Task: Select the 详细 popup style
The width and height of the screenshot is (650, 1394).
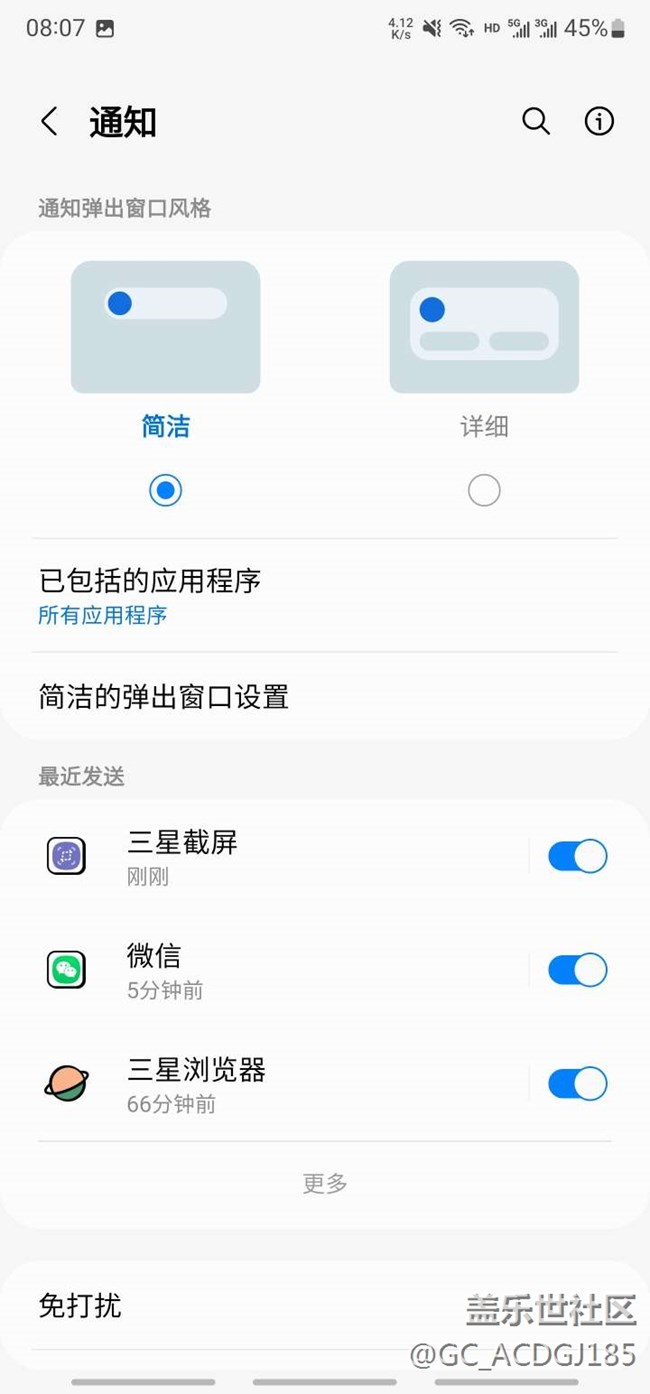Action: click(x=484, y=490)
